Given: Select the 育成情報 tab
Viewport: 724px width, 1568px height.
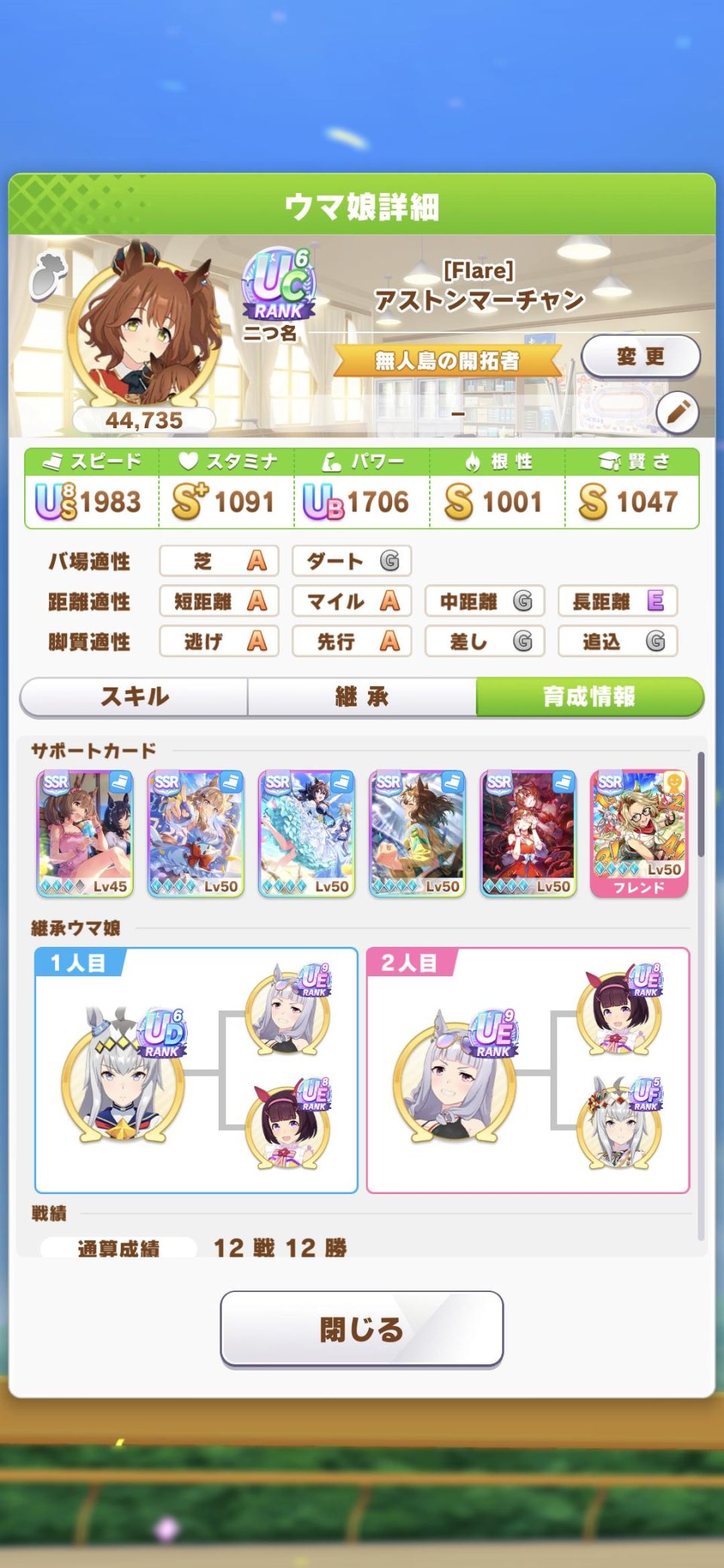Looking at the screenshot, I should pos(589,696).
